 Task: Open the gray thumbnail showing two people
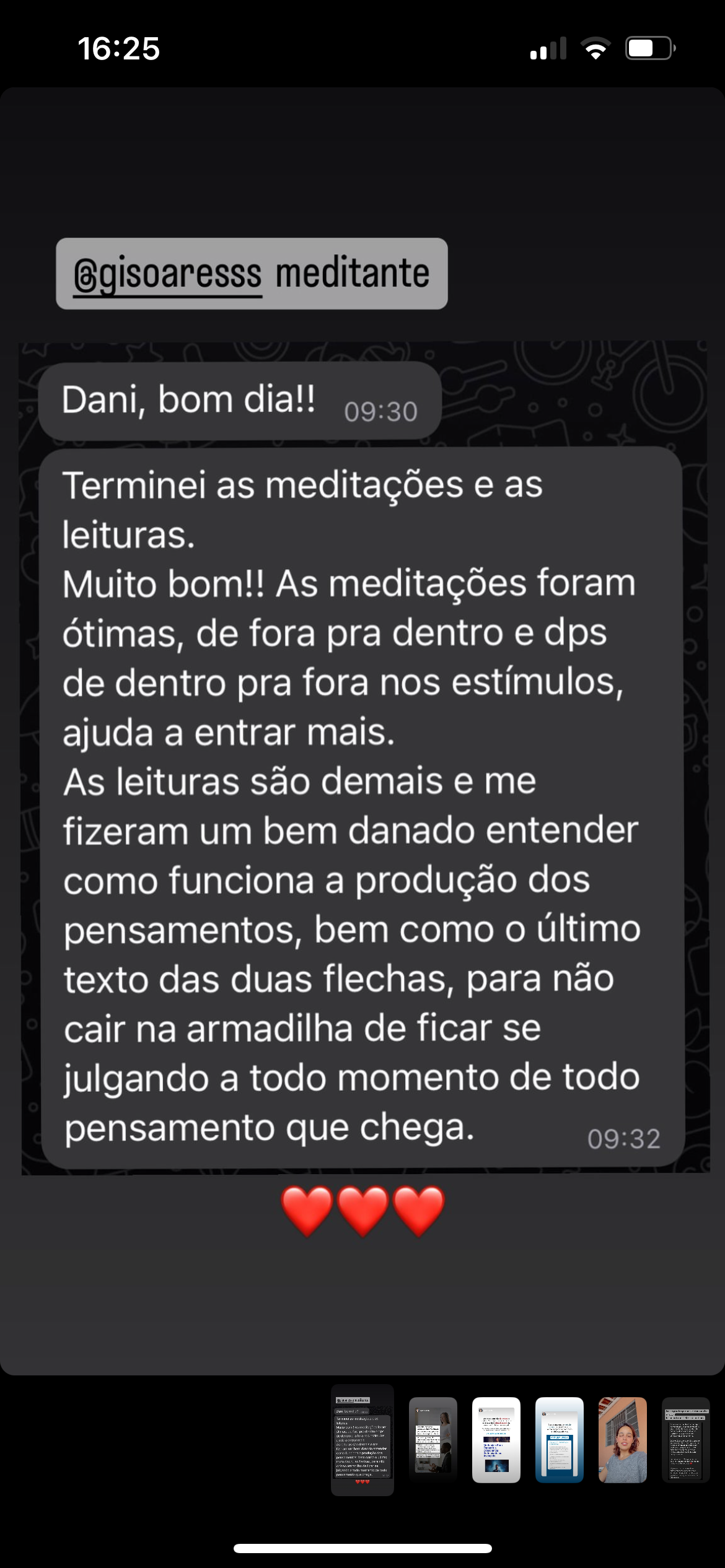(433, 1440)
